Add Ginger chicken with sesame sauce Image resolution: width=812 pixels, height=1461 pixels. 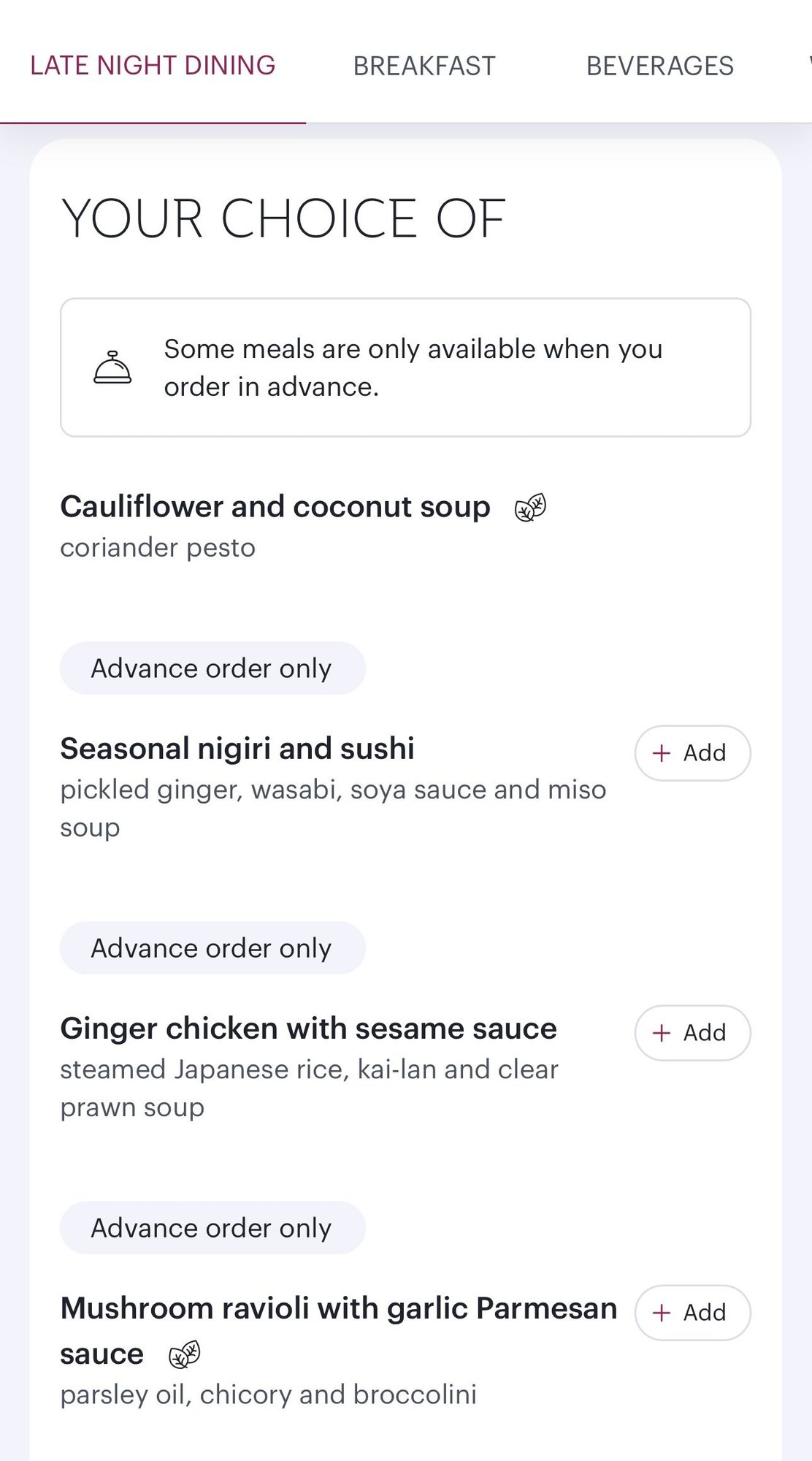pyautogui.click(x=692, y=1033)
